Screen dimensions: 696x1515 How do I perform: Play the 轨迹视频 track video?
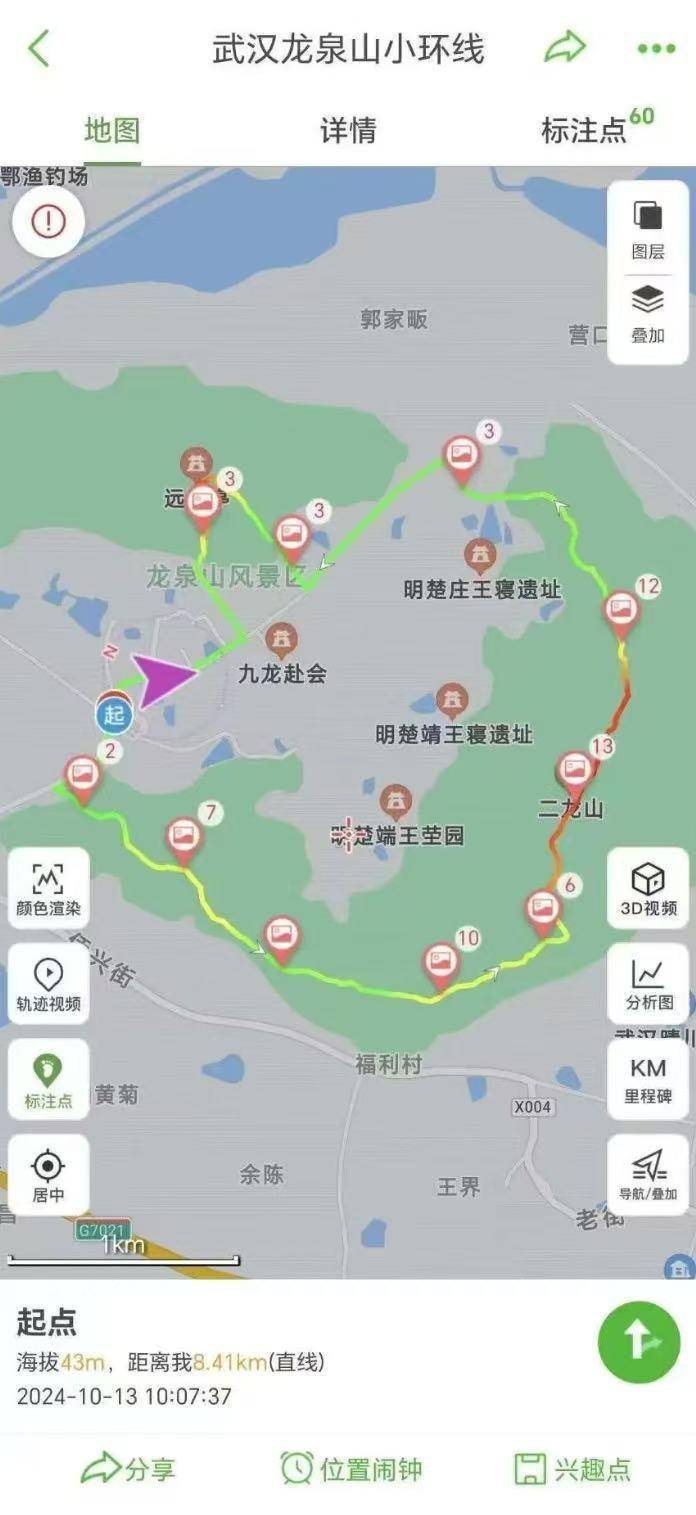click(48, 984)
